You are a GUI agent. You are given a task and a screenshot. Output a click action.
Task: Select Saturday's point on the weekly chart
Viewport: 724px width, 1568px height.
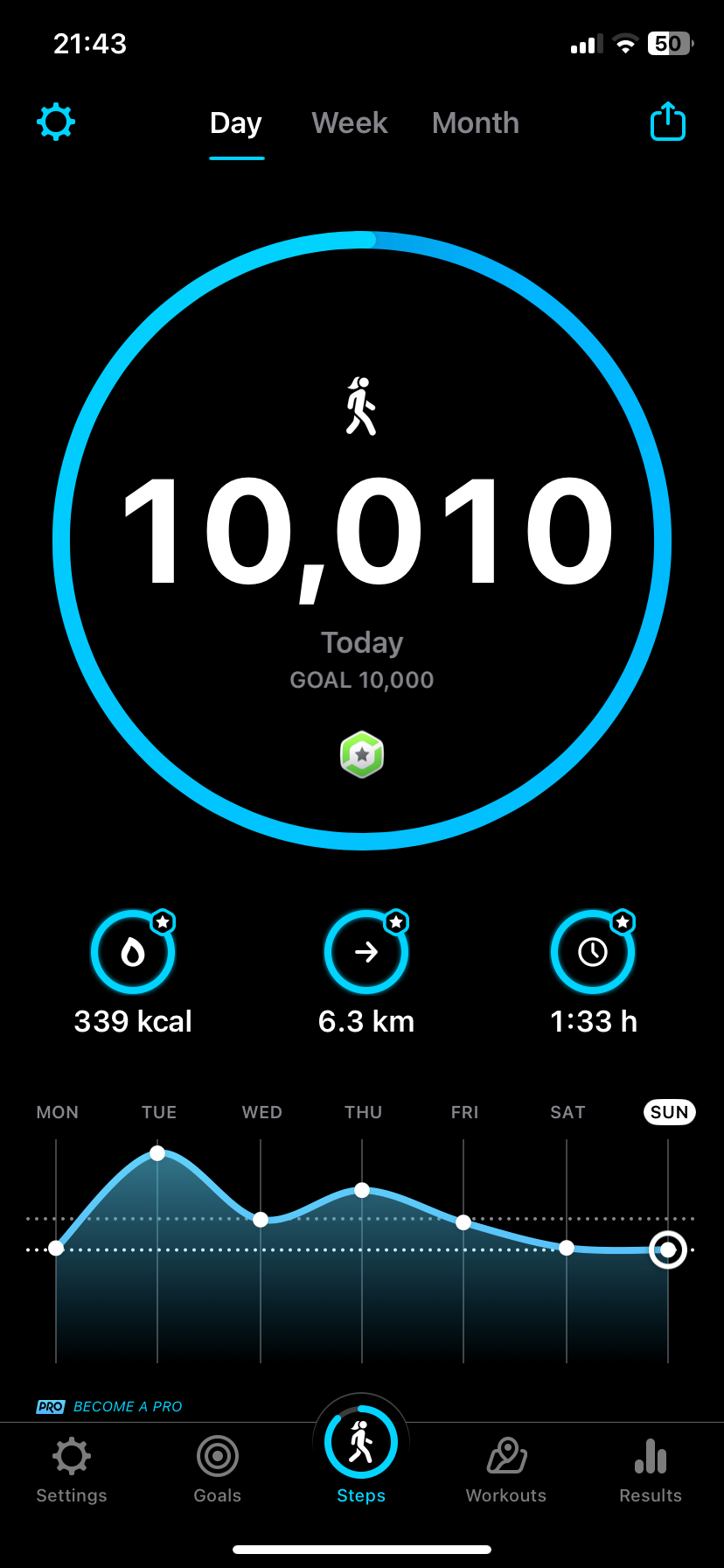click(x=567, y=1248)
